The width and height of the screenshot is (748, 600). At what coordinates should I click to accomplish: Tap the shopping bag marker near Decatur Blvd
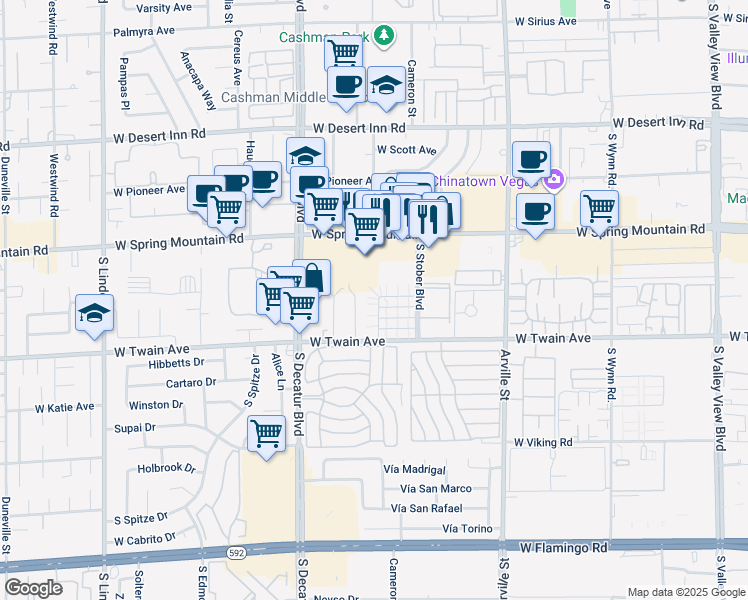312,276
